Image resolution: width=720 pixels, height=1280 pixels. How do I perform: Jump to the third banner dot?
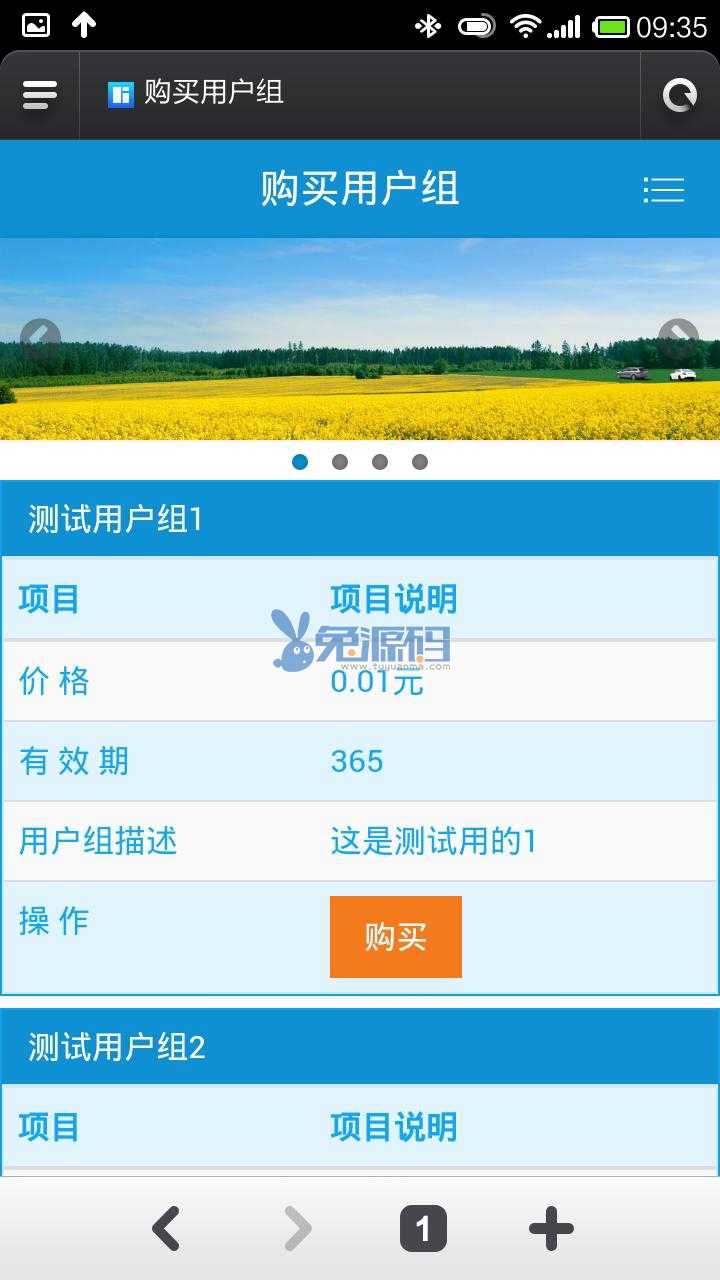380,462
